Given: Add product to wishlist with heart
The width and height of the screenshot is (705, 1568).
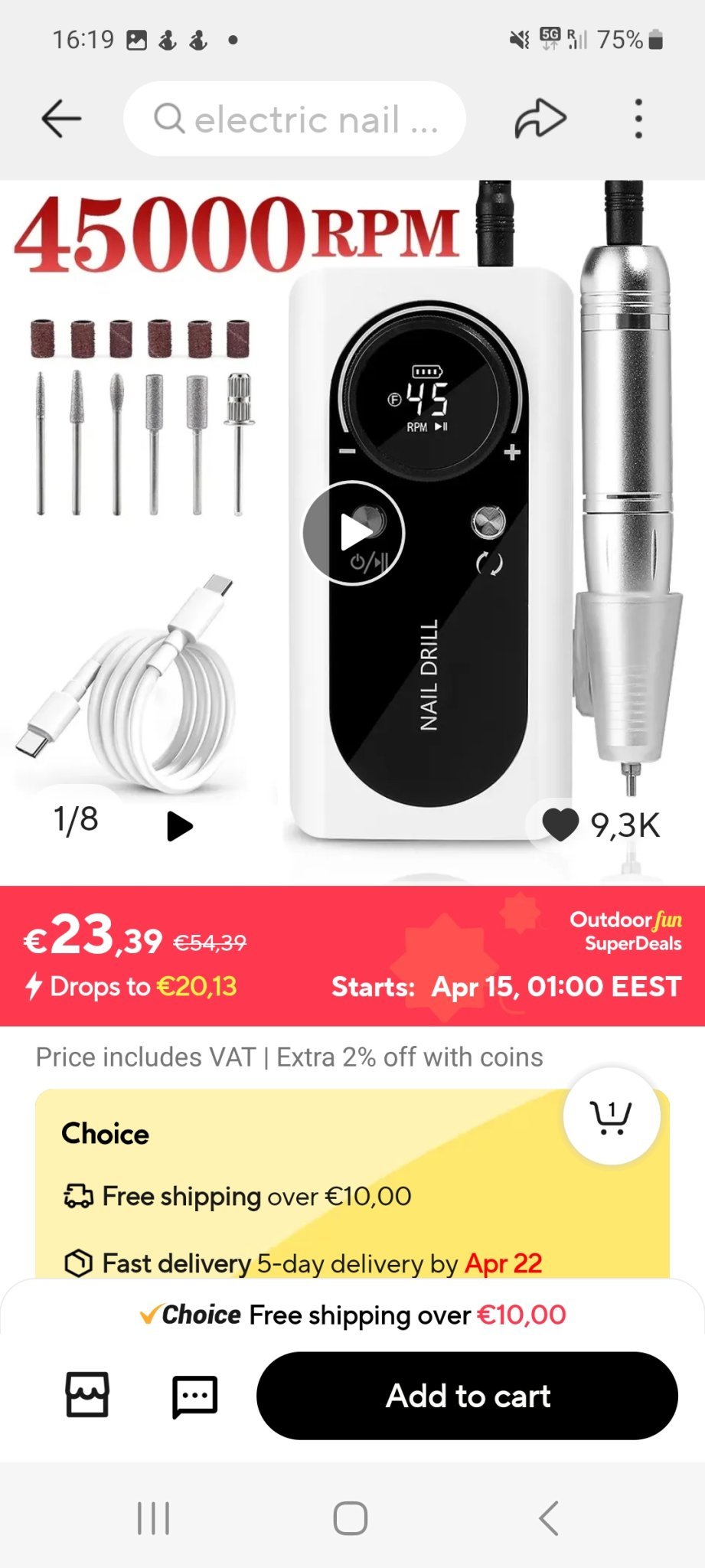Looking at the screenshot, I should click(560, 825).
